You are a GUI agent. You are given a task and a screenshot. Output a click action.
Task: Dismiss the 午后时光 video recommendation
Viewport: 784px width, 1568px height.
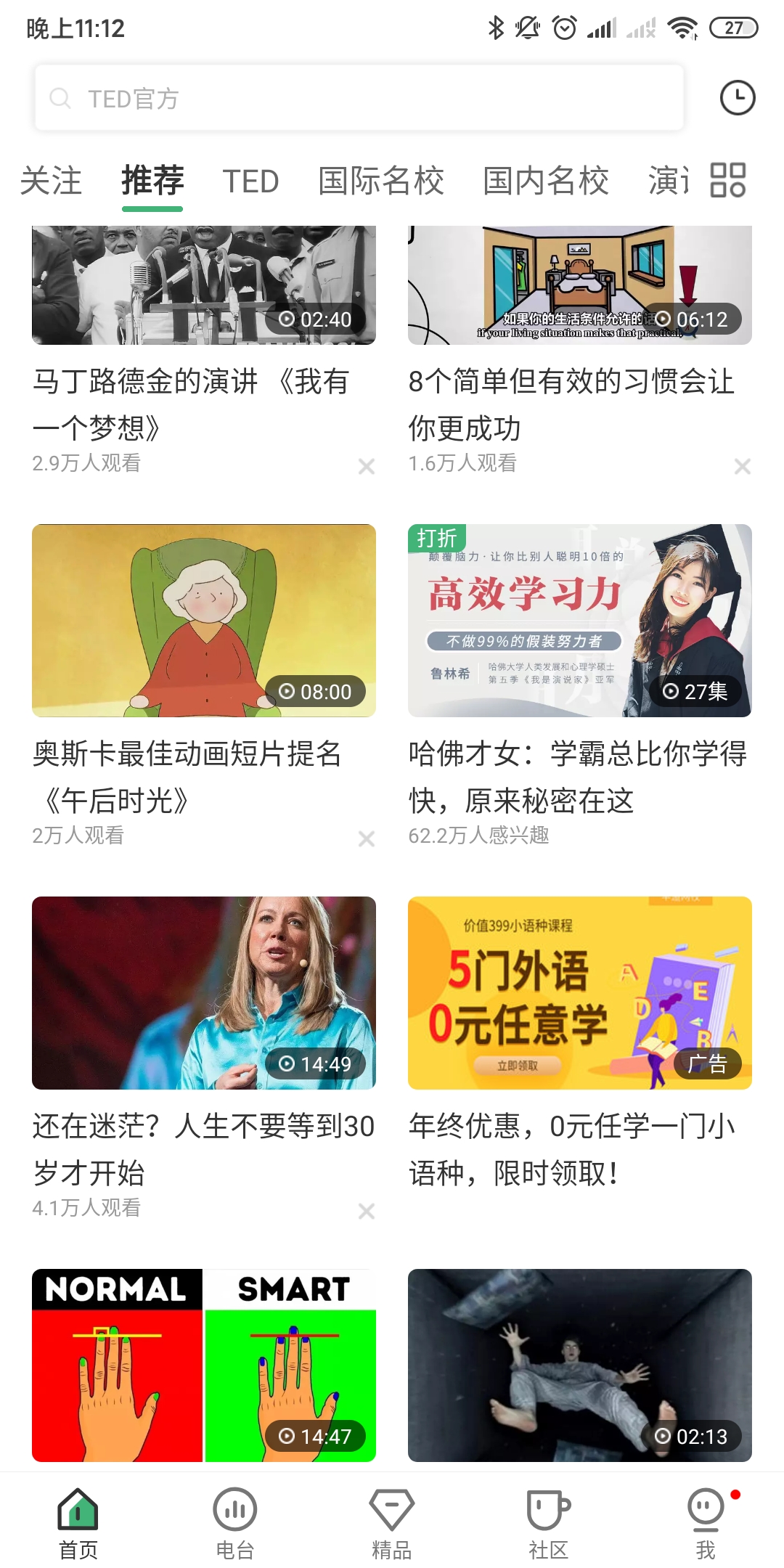pos(367,838)
